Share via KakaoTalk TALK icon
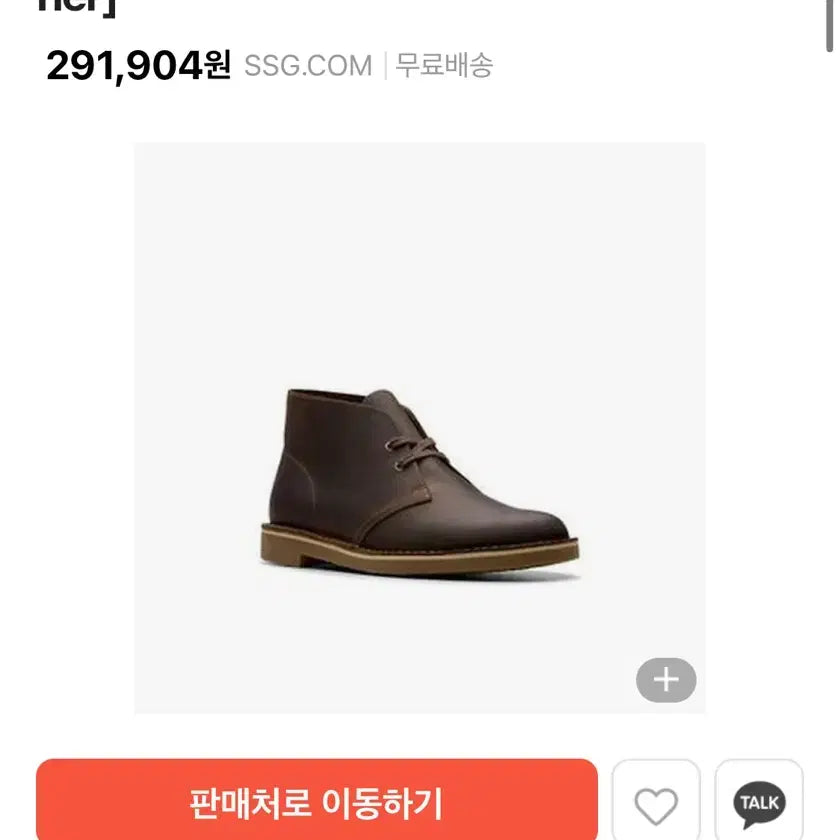The width and height of the screenshot is (840, 840). pos(759,803)
